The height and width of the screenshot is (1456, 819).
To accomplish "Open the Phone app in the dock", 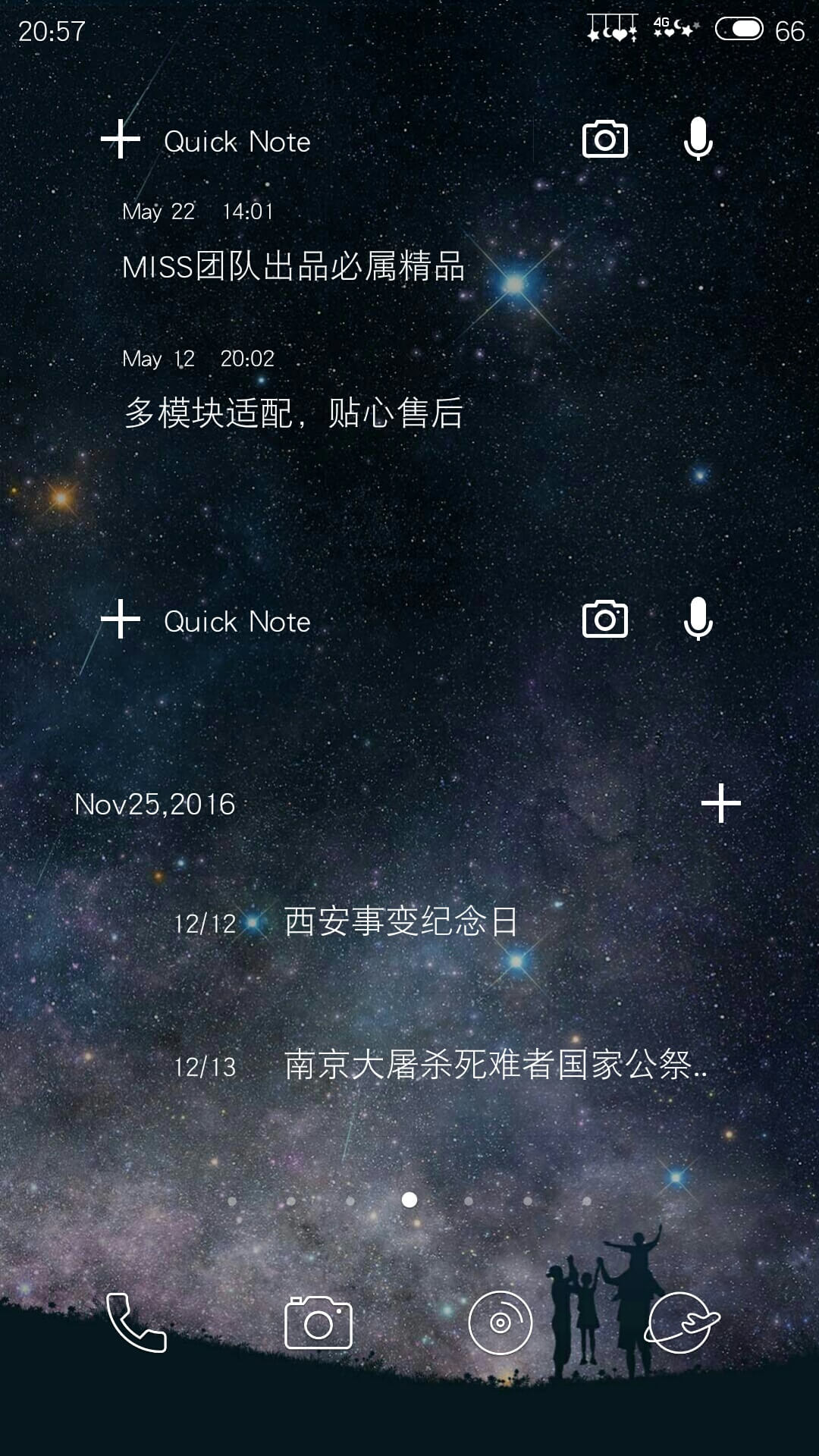I will (x=136, y=1323).
